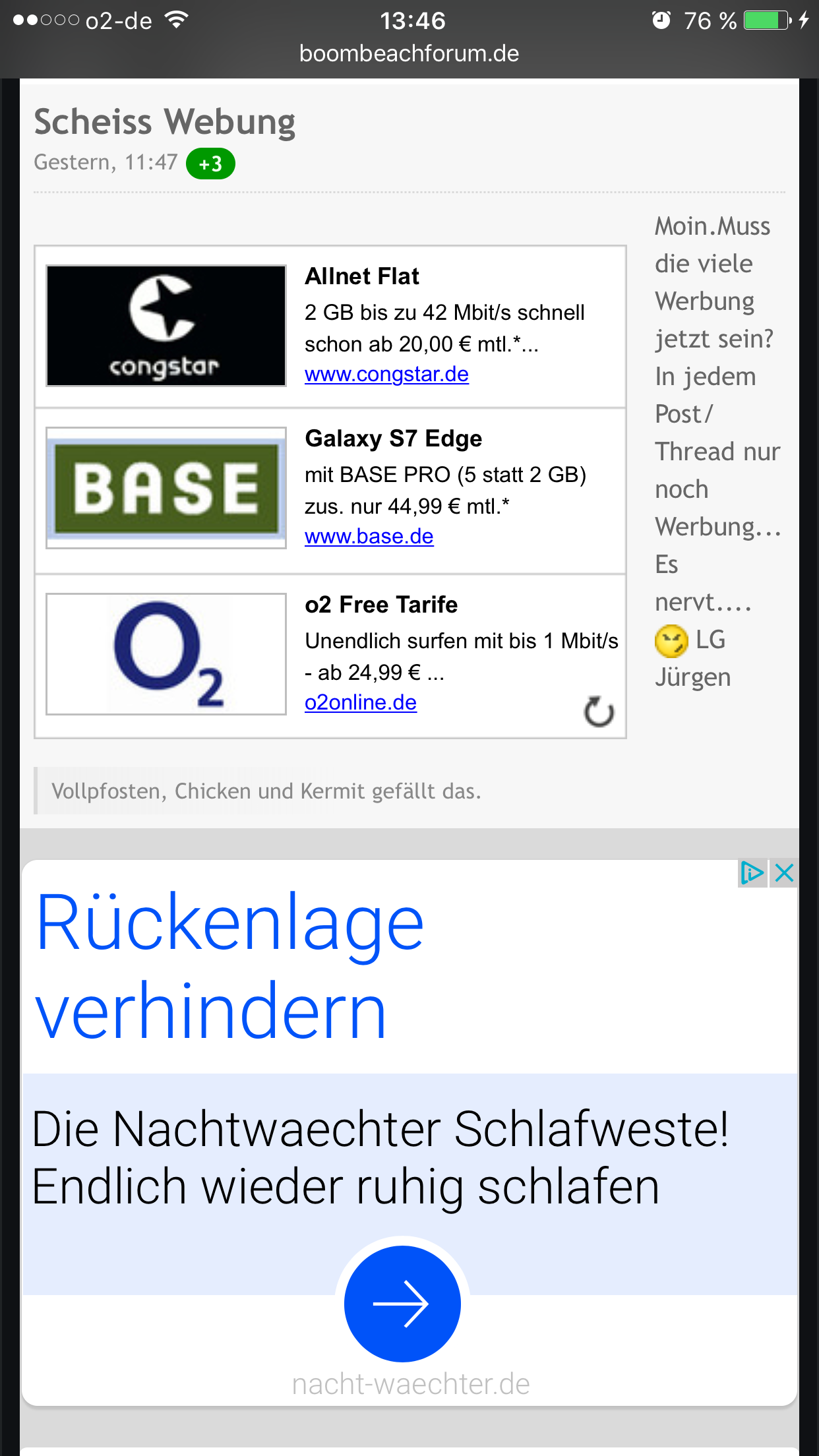The width and height of the screenshot is (819, 1456).
Task: Open the Scheiss Webung thread title
Action: 164,122
